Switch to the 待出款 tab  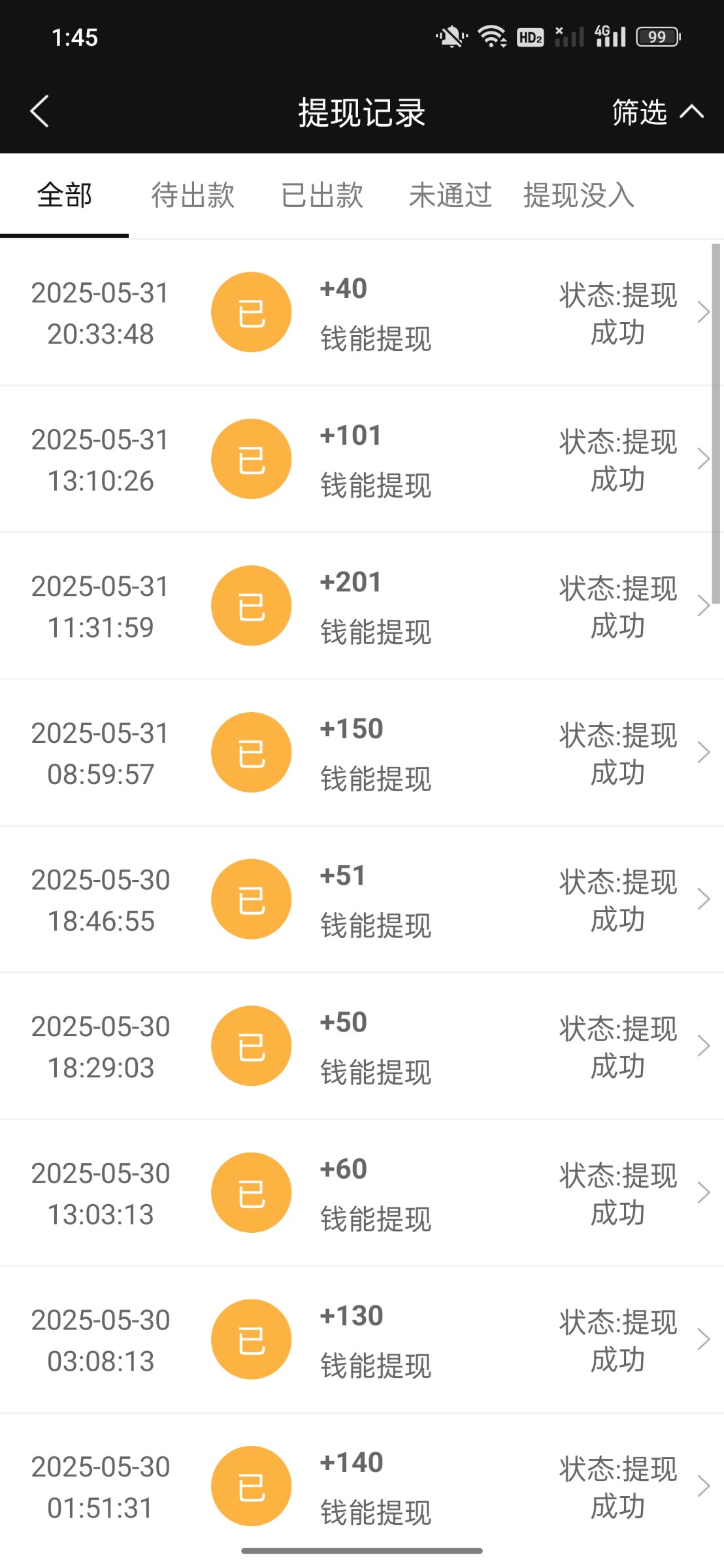(193, 194)
